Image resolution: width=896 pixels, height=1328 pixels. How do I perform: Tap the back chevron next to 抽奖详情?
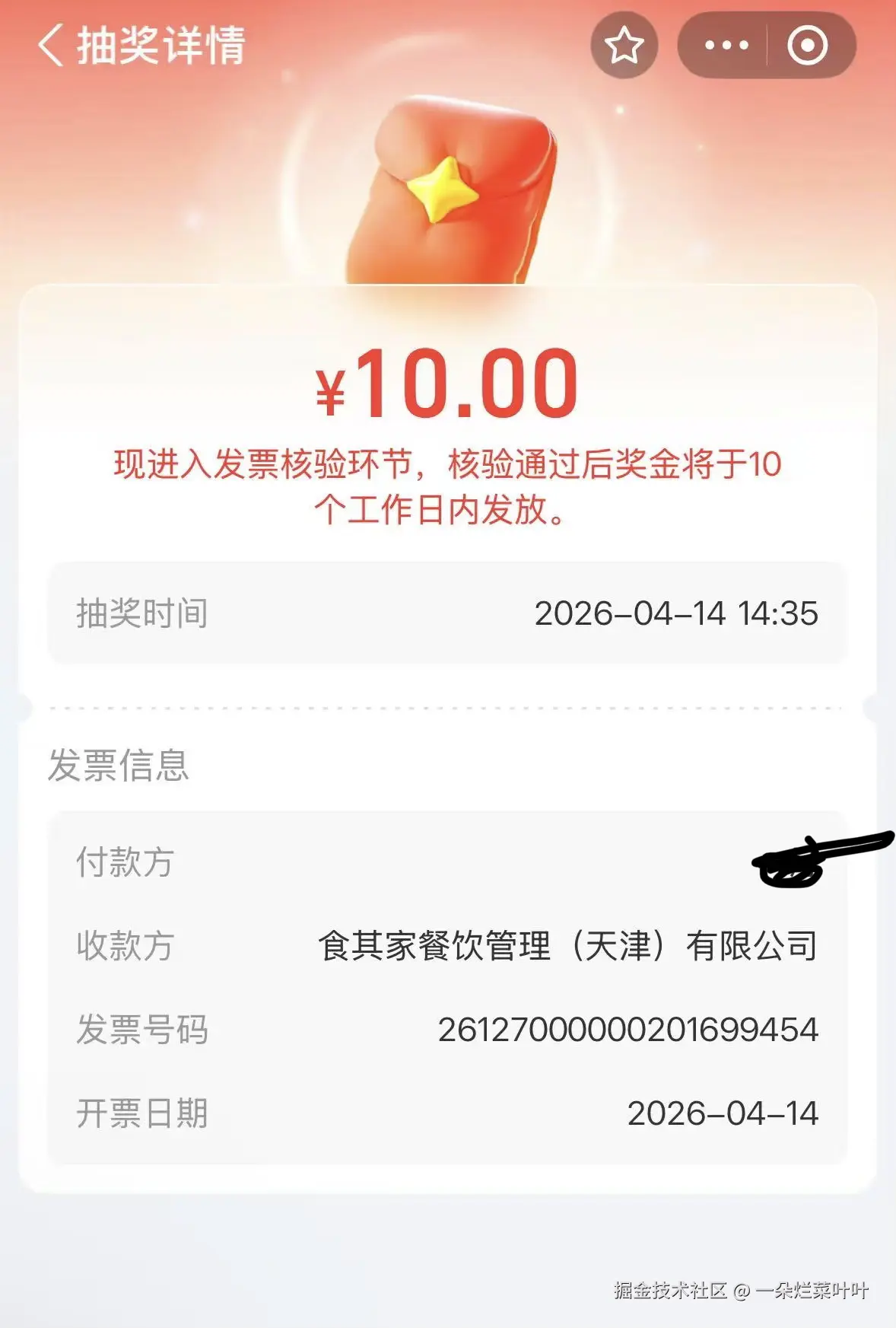[x=50, y=47]
